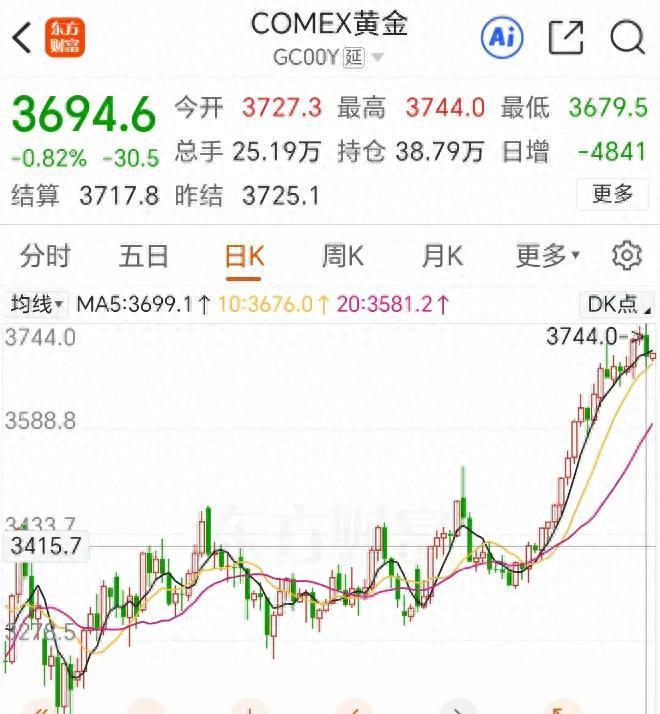Open the search magnifier
Screen dimensions: 660x714
627,38
